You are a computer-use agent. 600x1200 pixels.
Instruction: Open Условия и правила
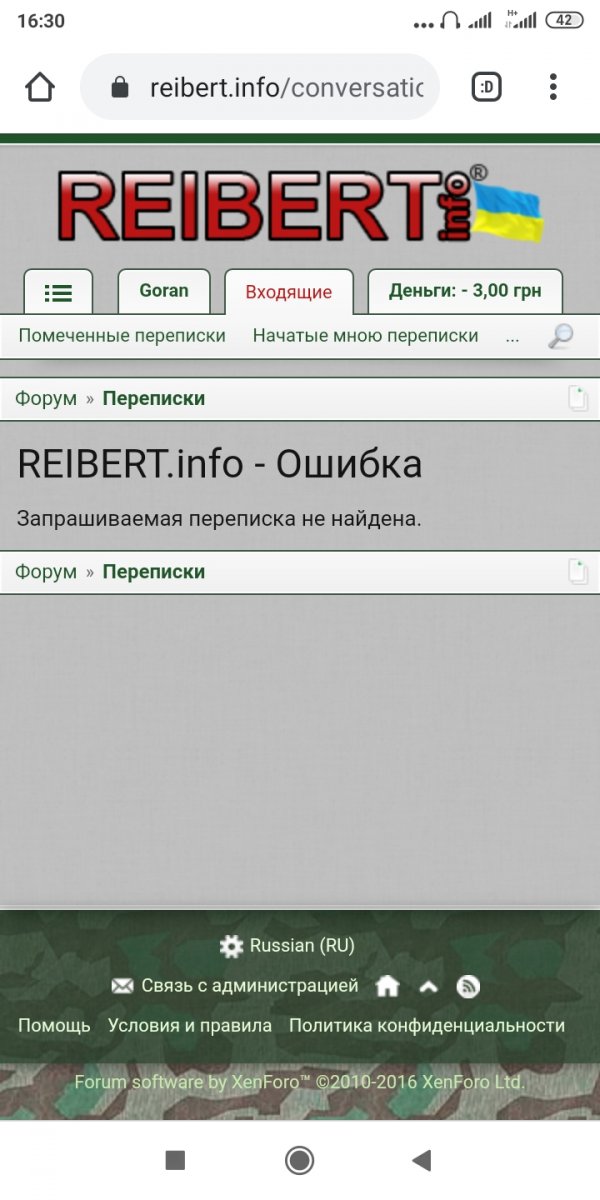[x=190, y=1026]
